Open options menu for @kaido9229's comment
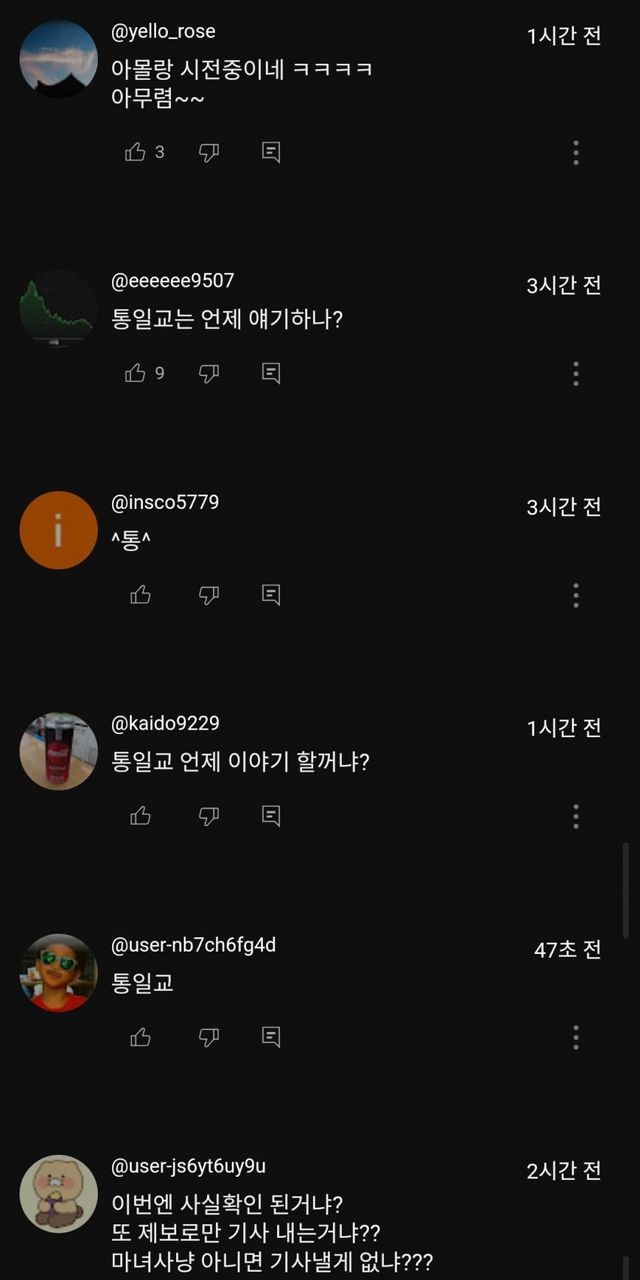This screenshot has height=1280, width=640. [x=576, y=816]
